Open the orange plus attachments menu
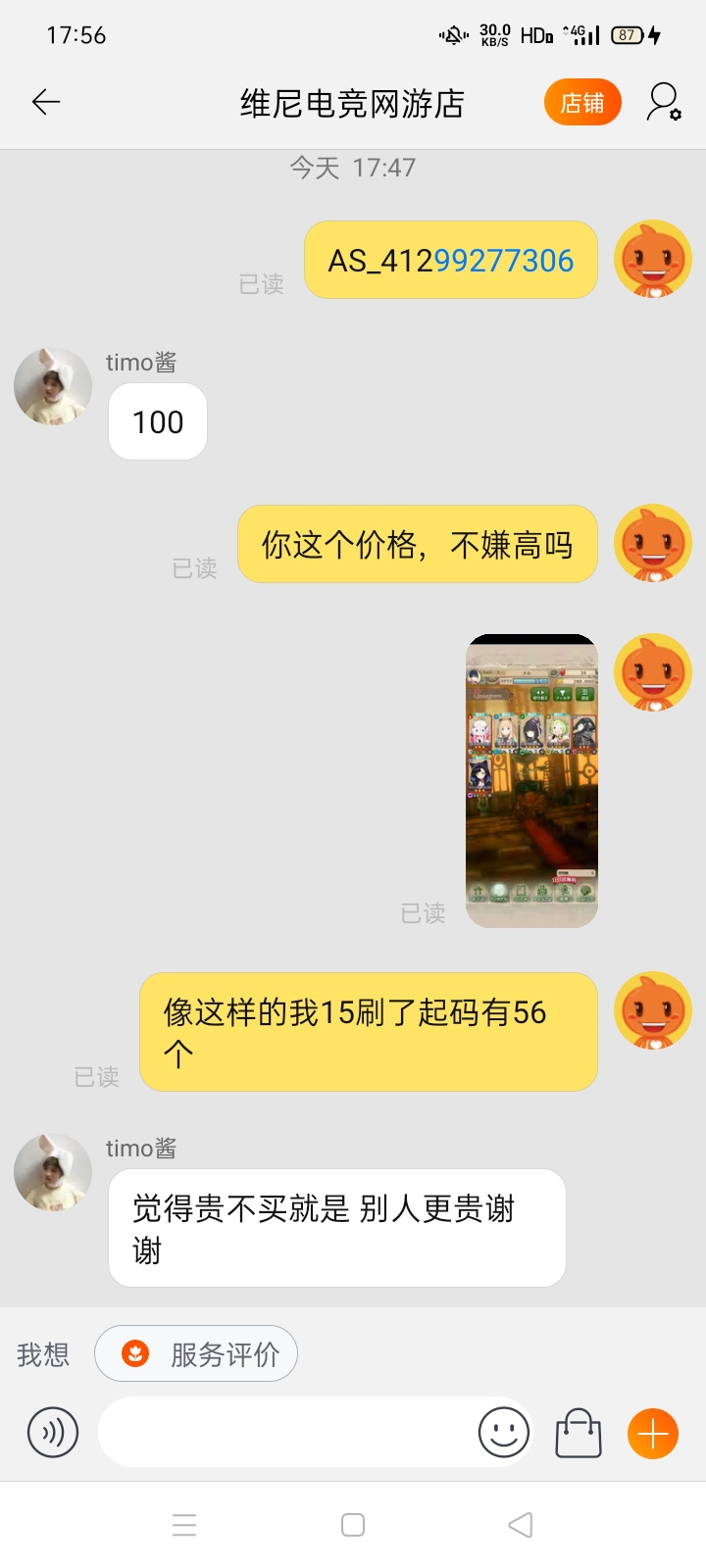This screenshot has width=706, height=1568. [653, 1434]
